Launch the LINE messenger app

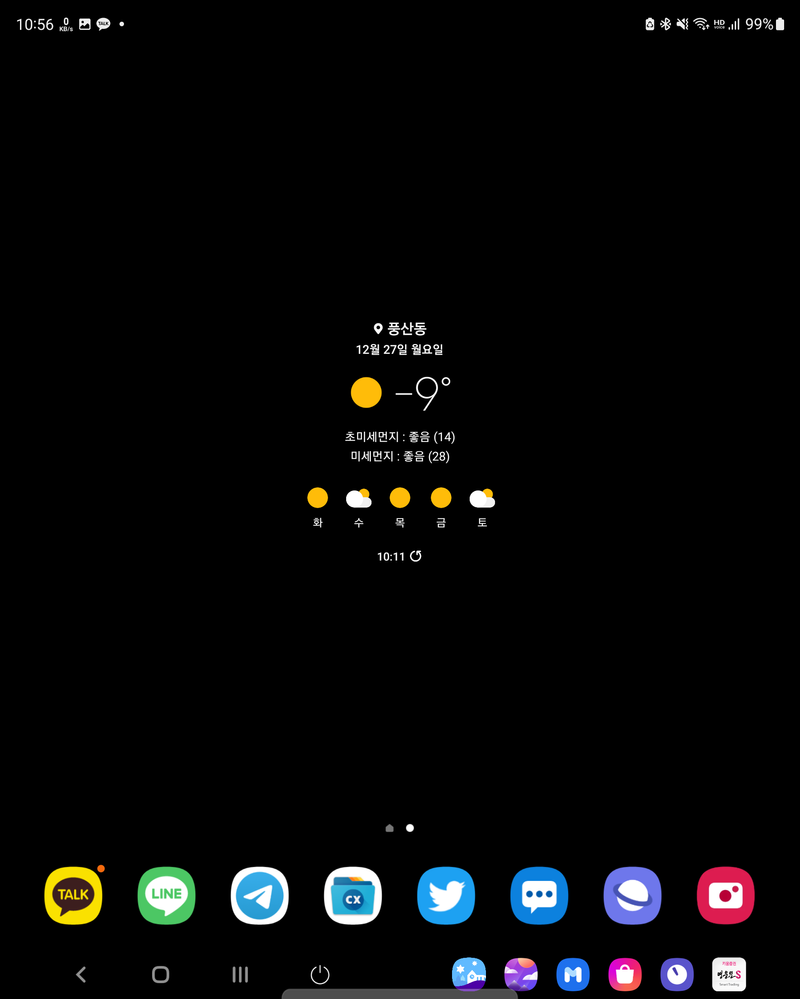[x=166, y=895]
